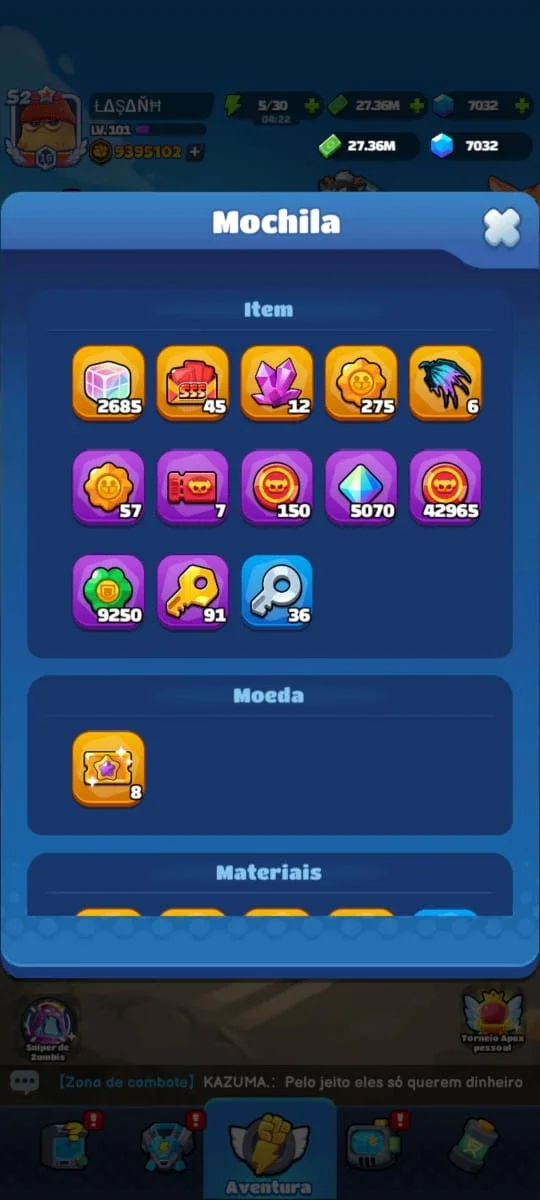
Task: Open the rainbow cube item with 2685
Action: click(x=108, y=383)
